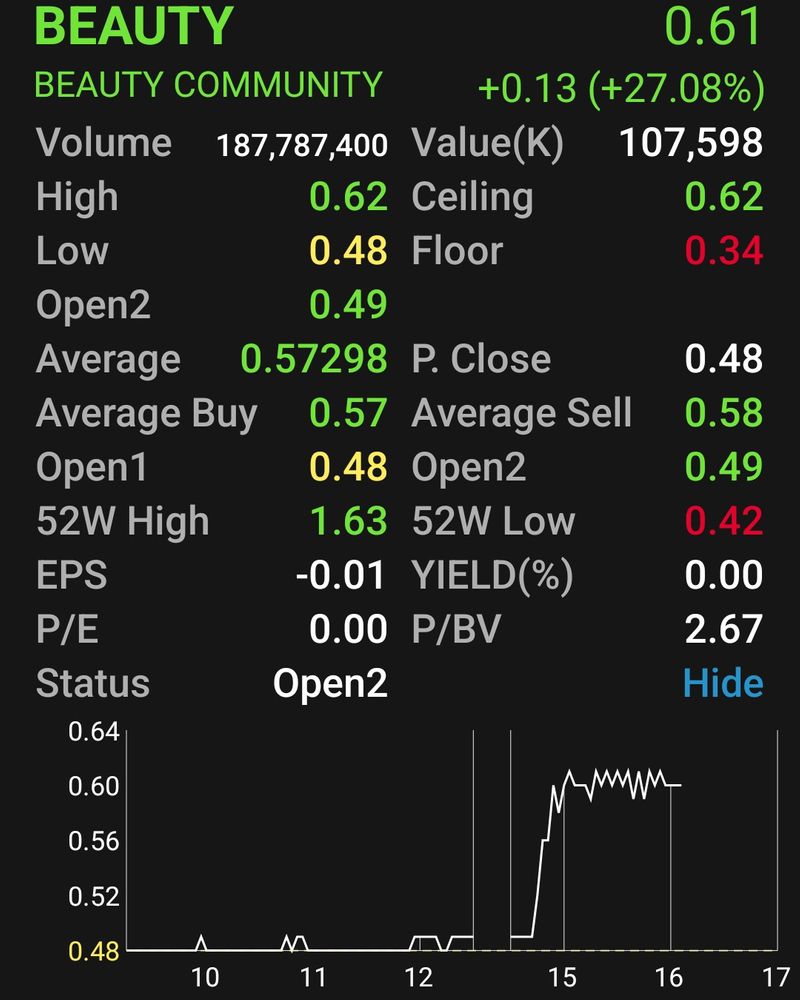
Task: Tap Hide to collapse the stock details
Action: click(x=722, y=684)
